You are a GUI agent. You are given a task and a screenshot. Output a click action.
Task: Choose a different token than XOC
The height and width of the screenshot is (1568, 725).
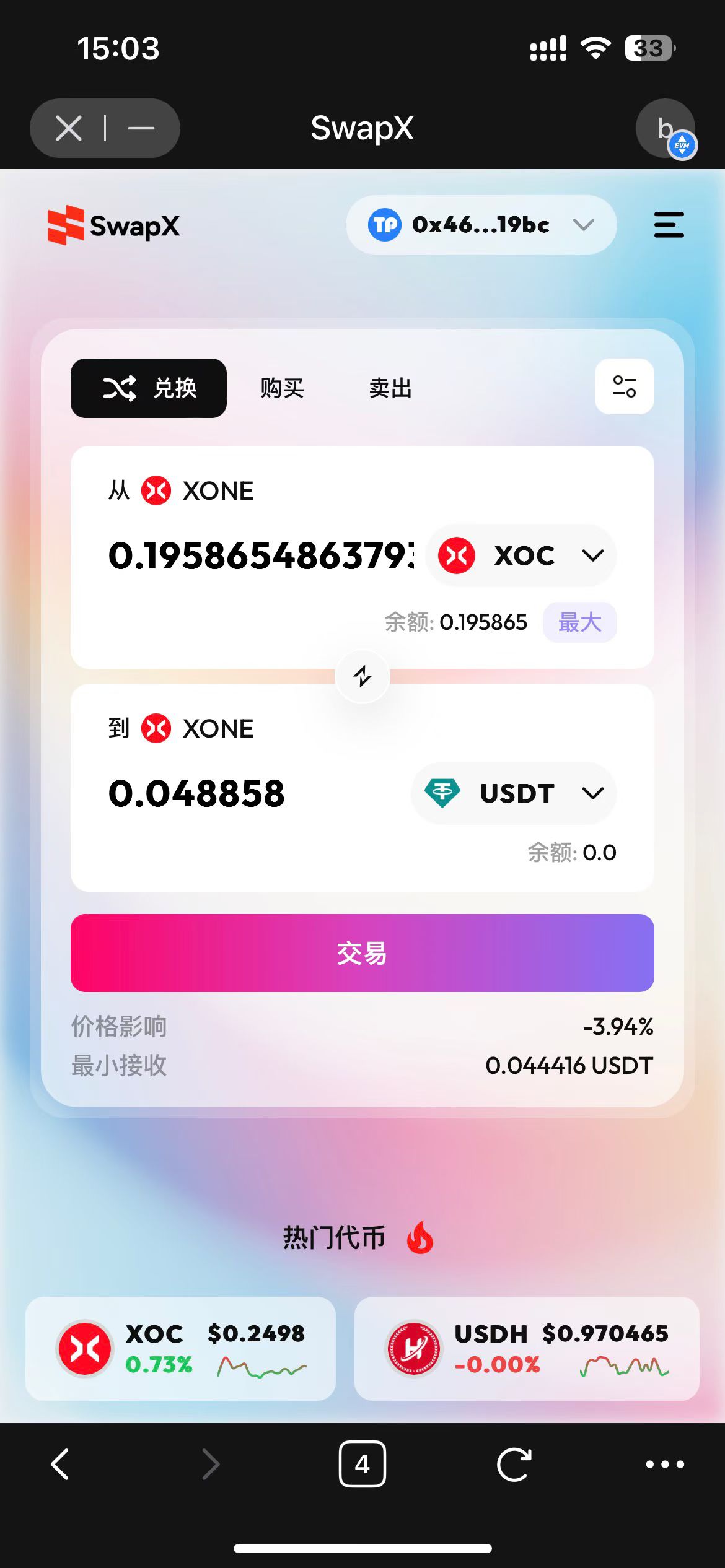[521, 555]
